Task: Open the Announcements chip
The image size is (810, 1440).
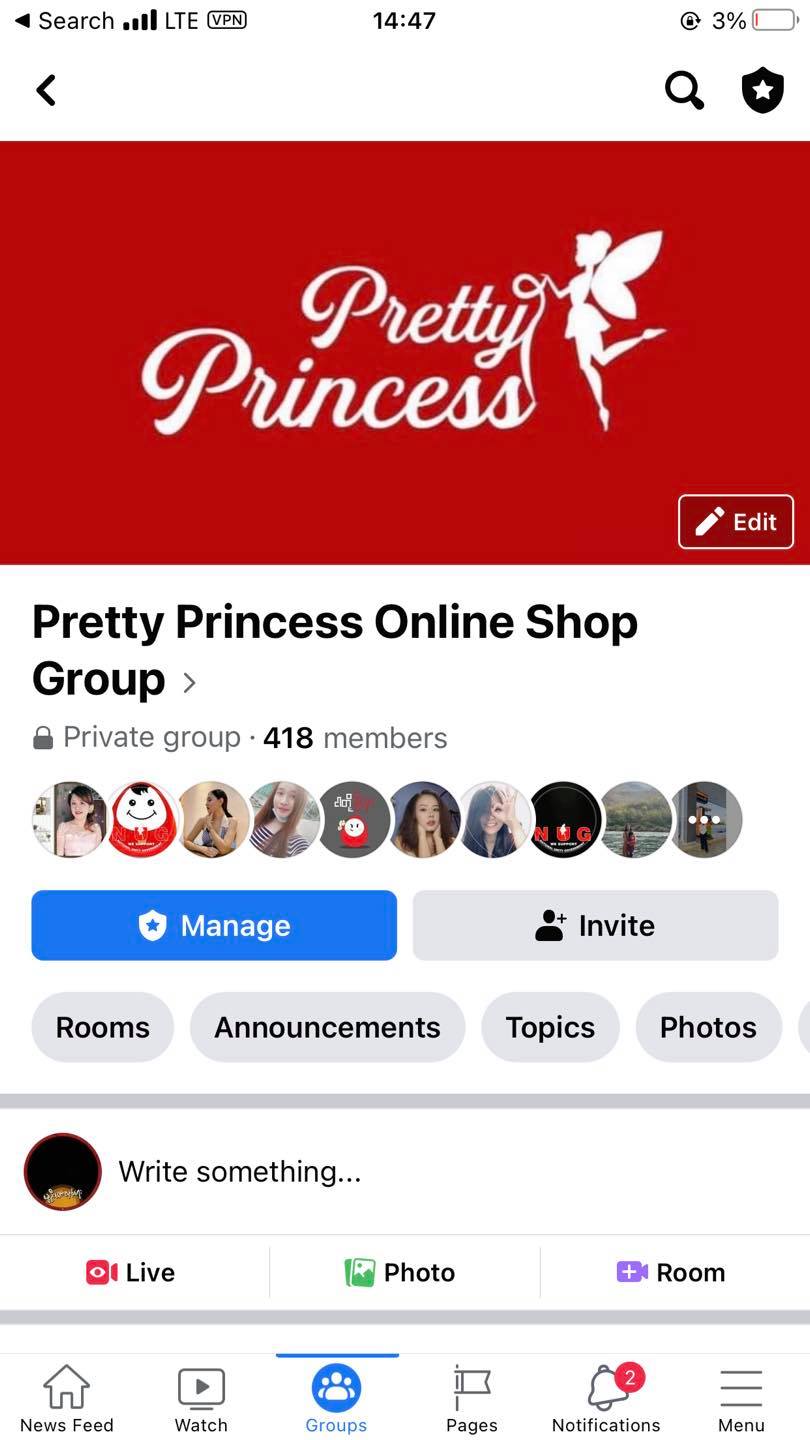Action: pyautogui.click(x=327, y=1027)
